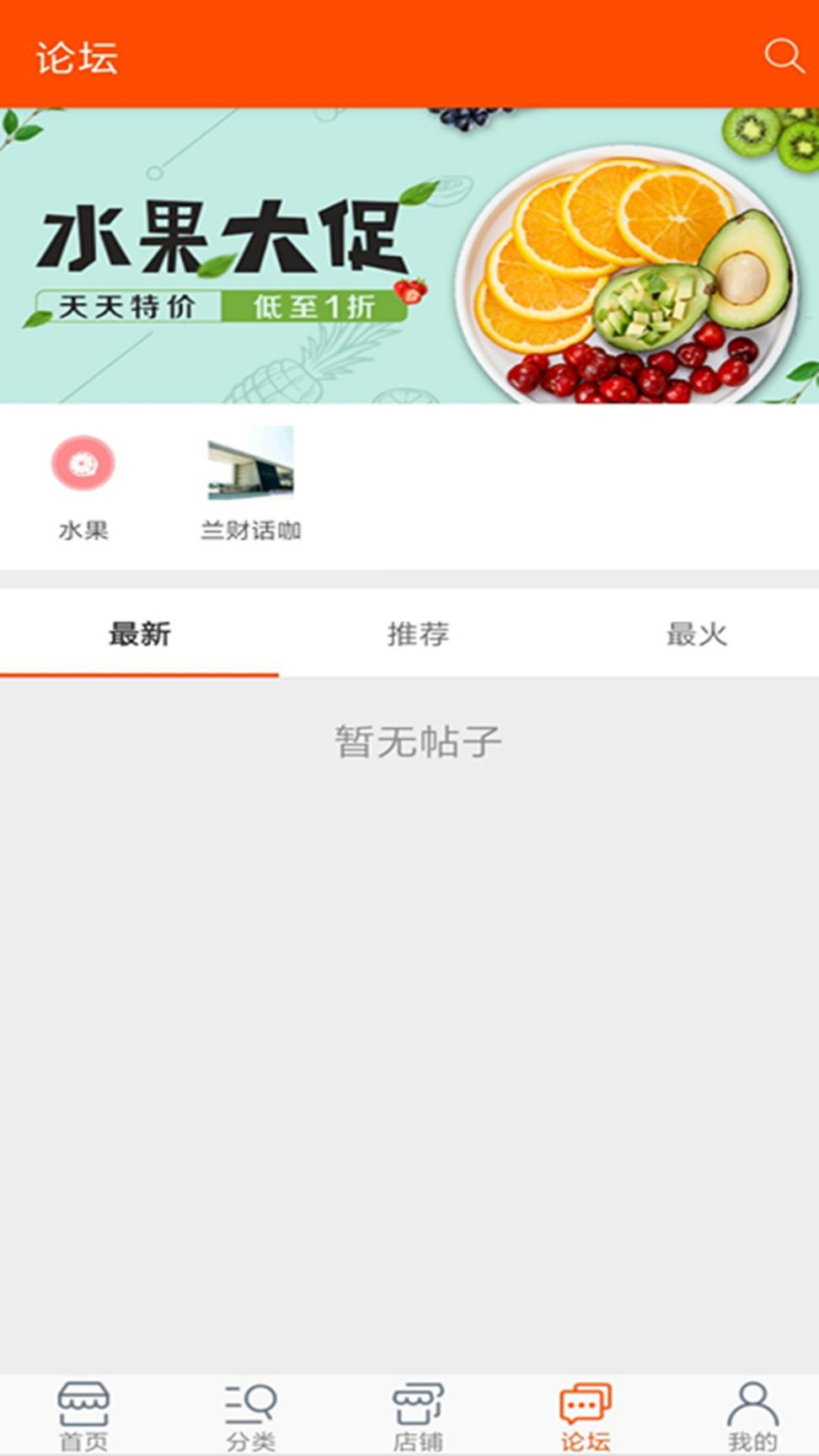Open the search icon in header
819x1456 pixels.
783,56
